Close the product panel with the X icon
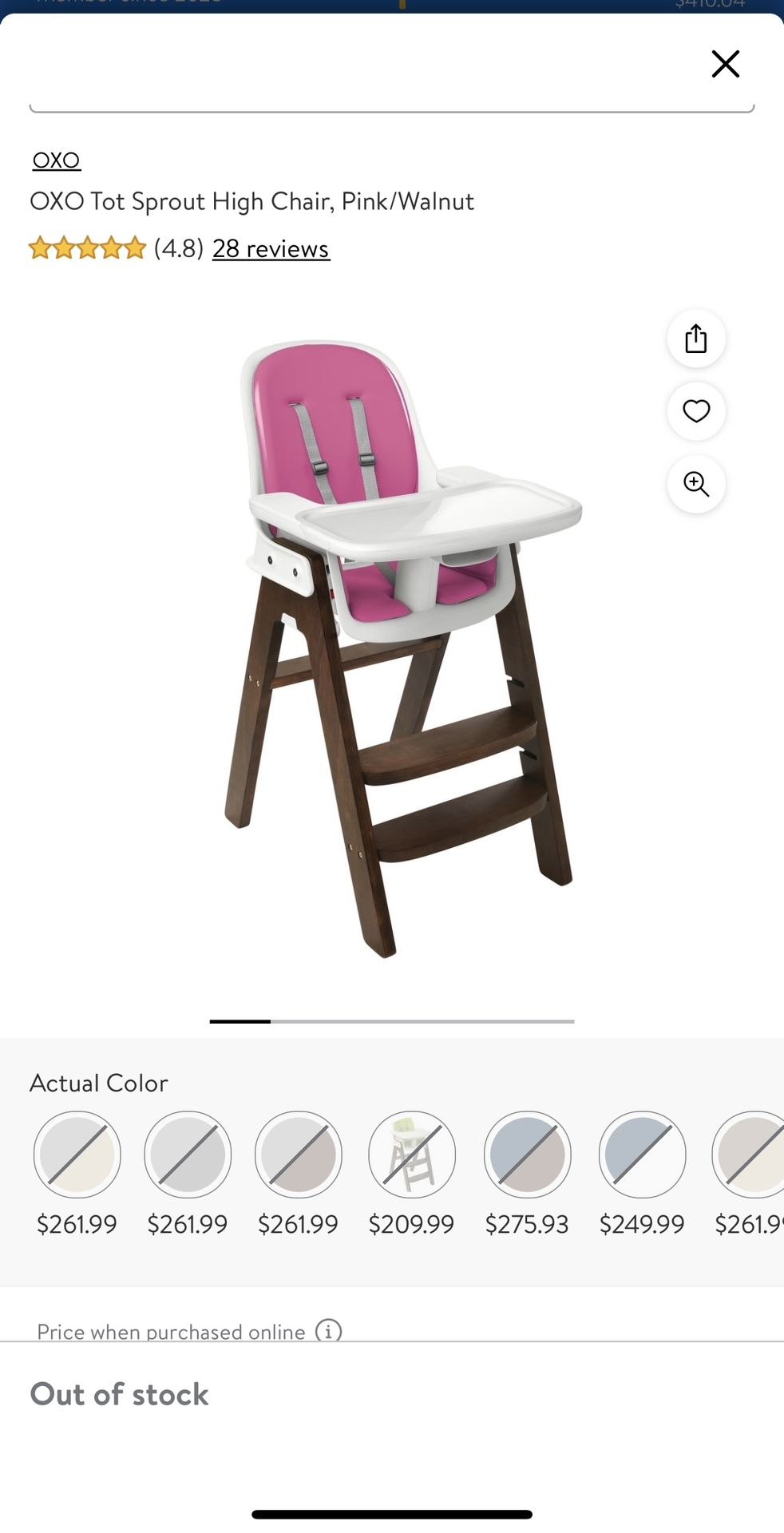 pyautogui.click(x=725, y=64)
